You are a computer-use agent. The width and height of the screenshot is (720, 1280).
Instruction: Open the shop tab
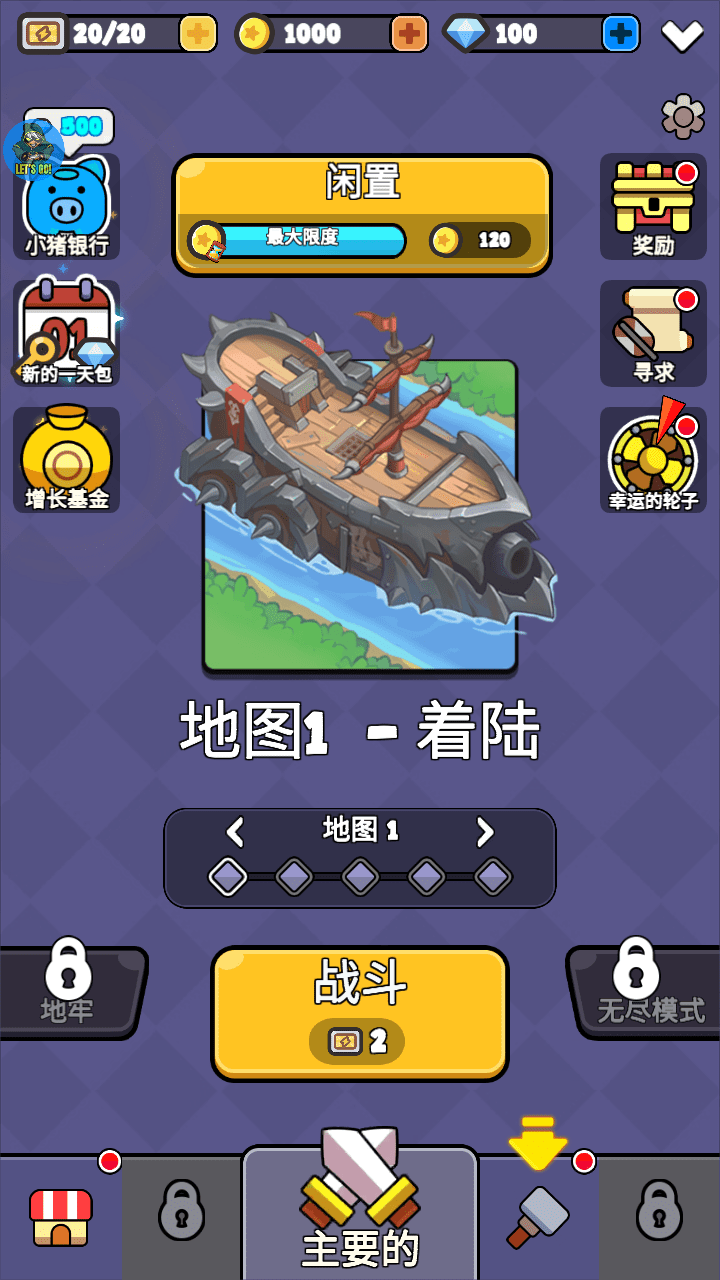(x=61, y=1217)
